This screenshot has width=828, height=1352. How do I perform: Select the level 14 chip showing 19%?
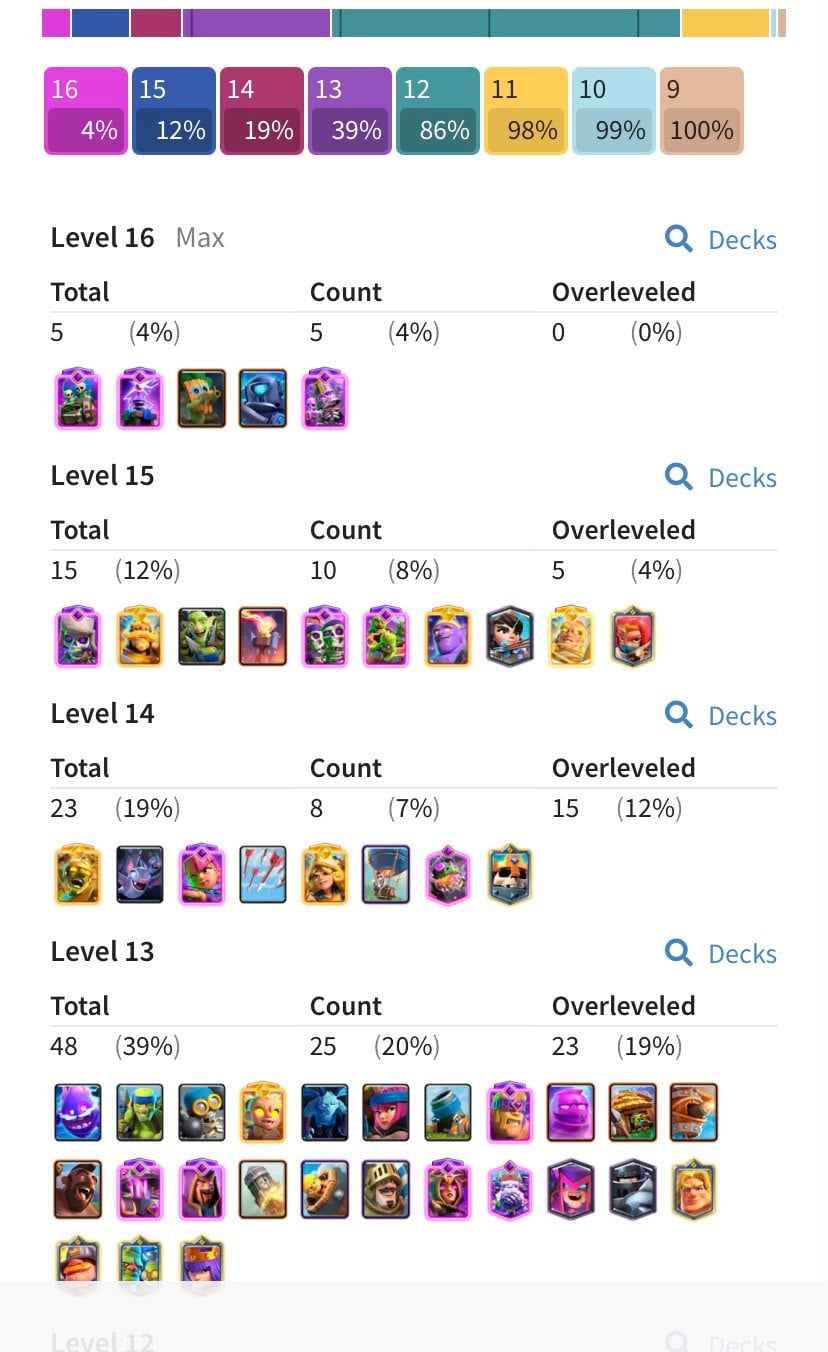click(262, 111)
